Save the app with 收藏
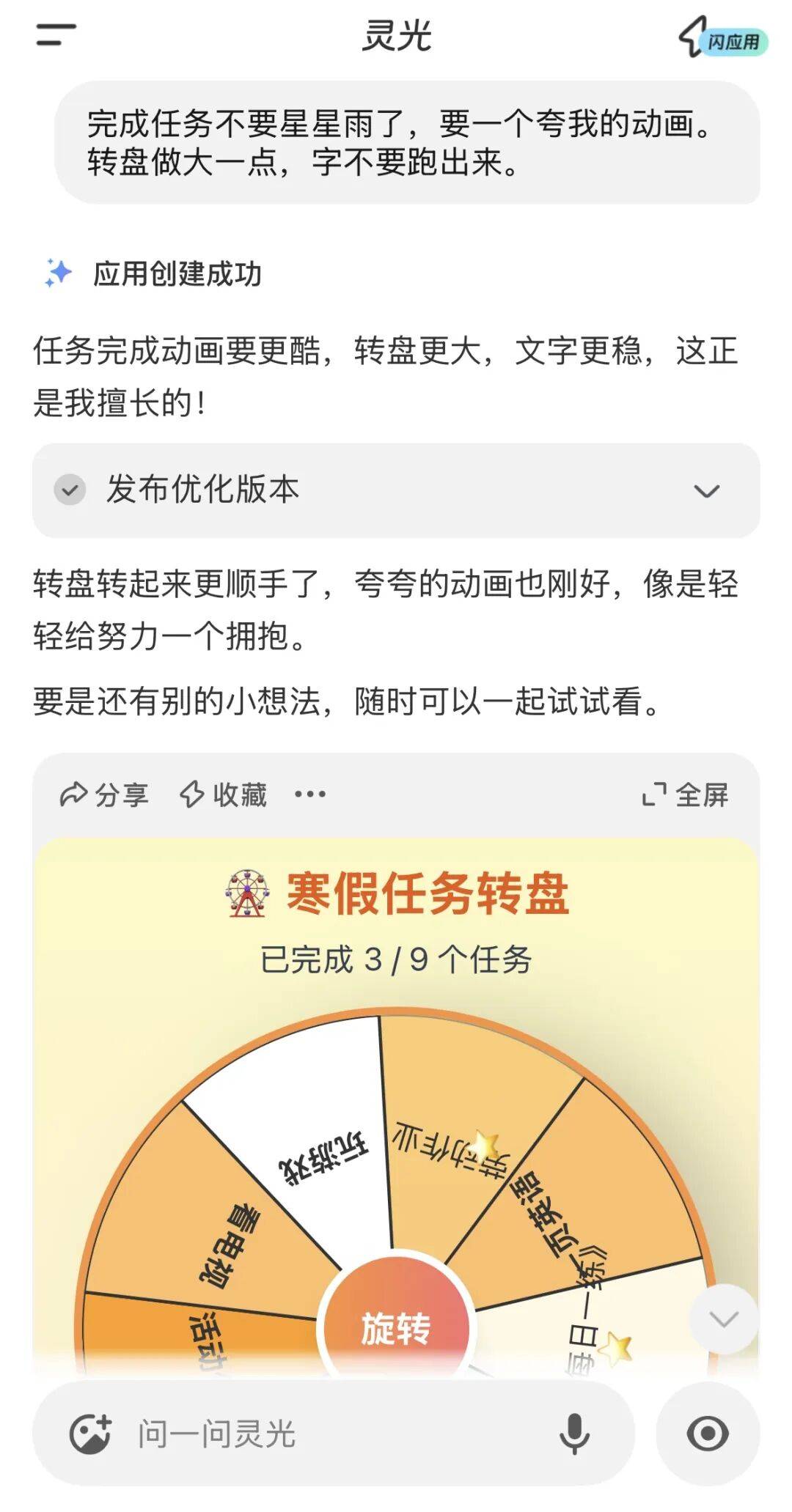792x1512 pixels. 224,794
